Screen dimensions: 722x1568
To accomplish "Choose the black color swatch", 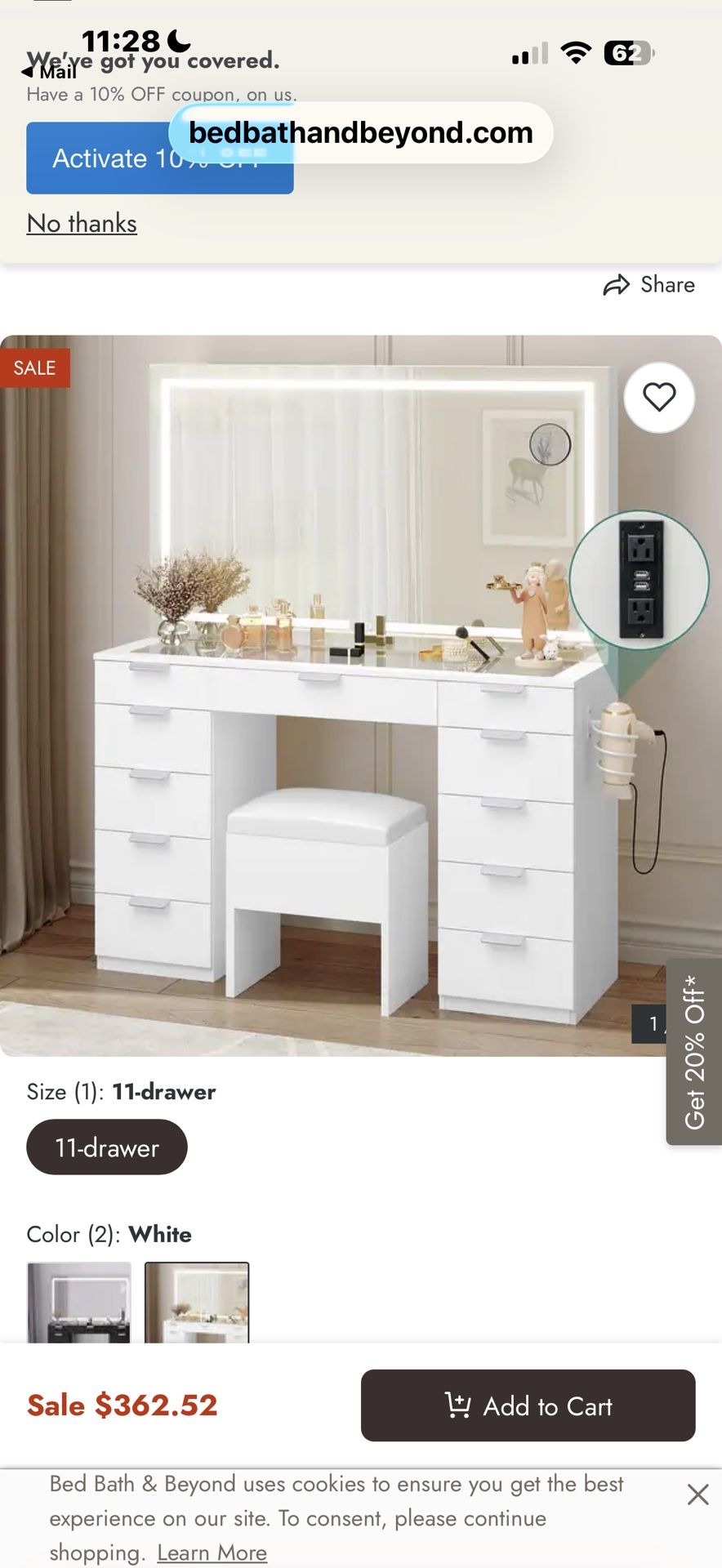I will click(78, 1303).
